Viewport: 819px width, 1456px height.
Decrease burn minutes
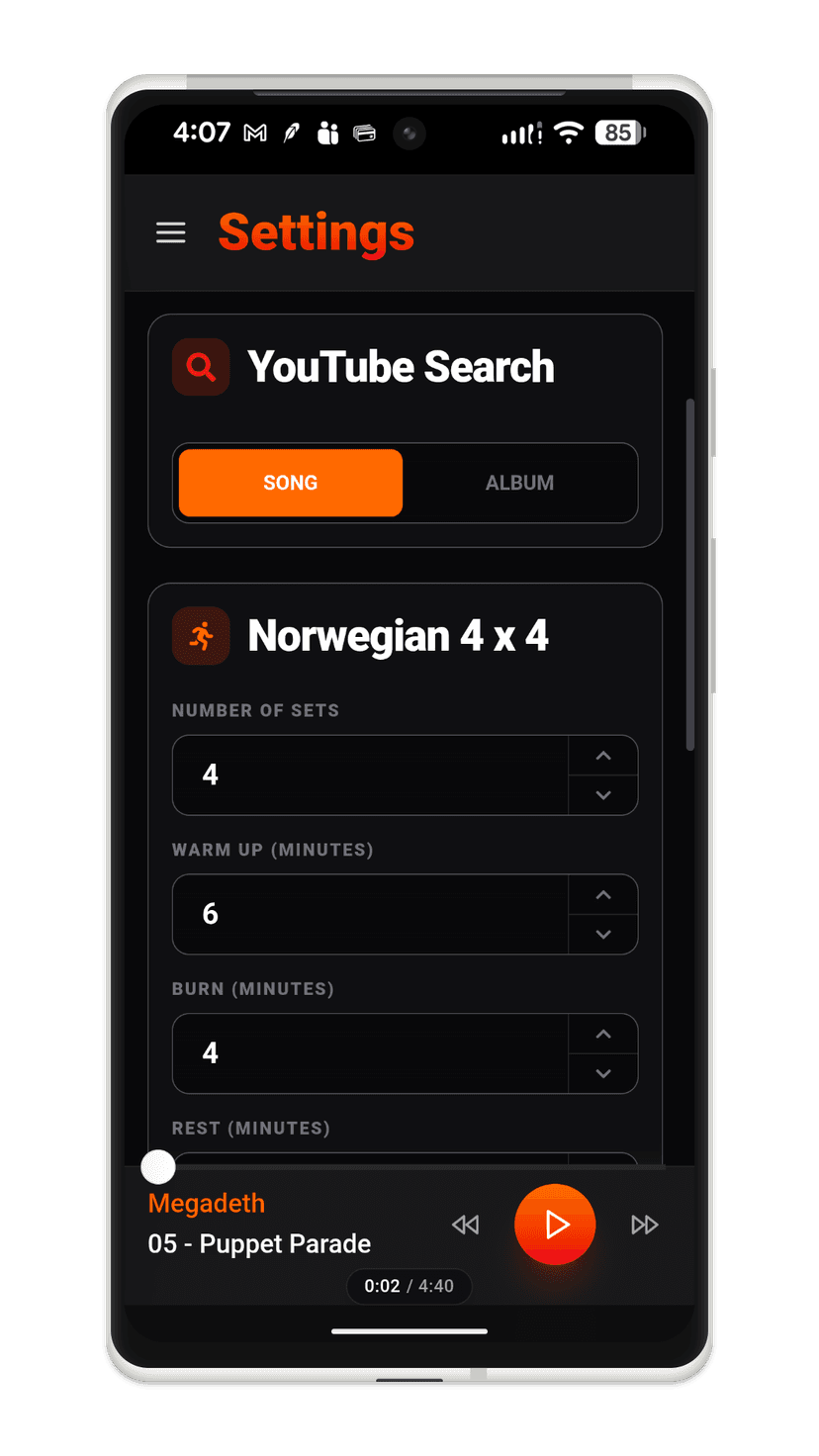603,1074
